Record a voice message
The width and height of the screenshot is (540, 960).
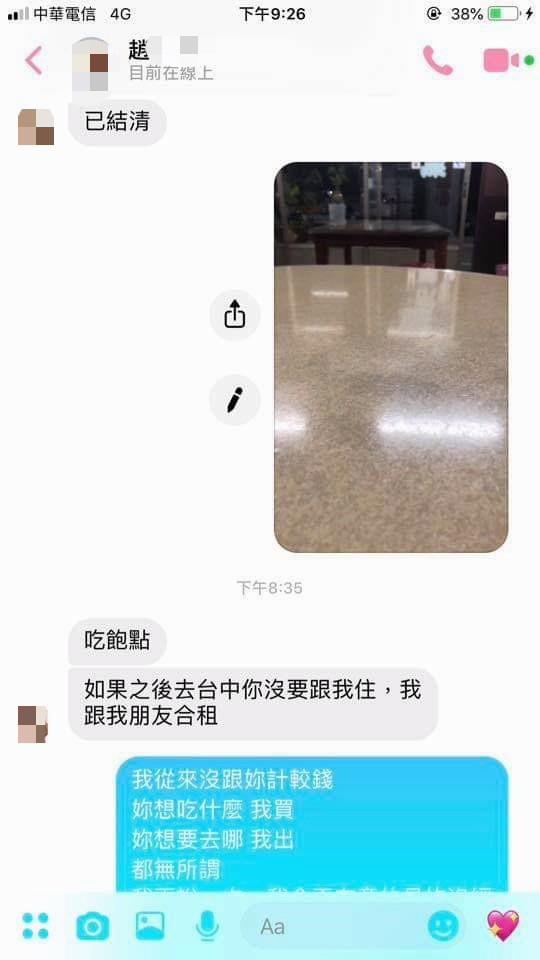click(x=207, y=925)
